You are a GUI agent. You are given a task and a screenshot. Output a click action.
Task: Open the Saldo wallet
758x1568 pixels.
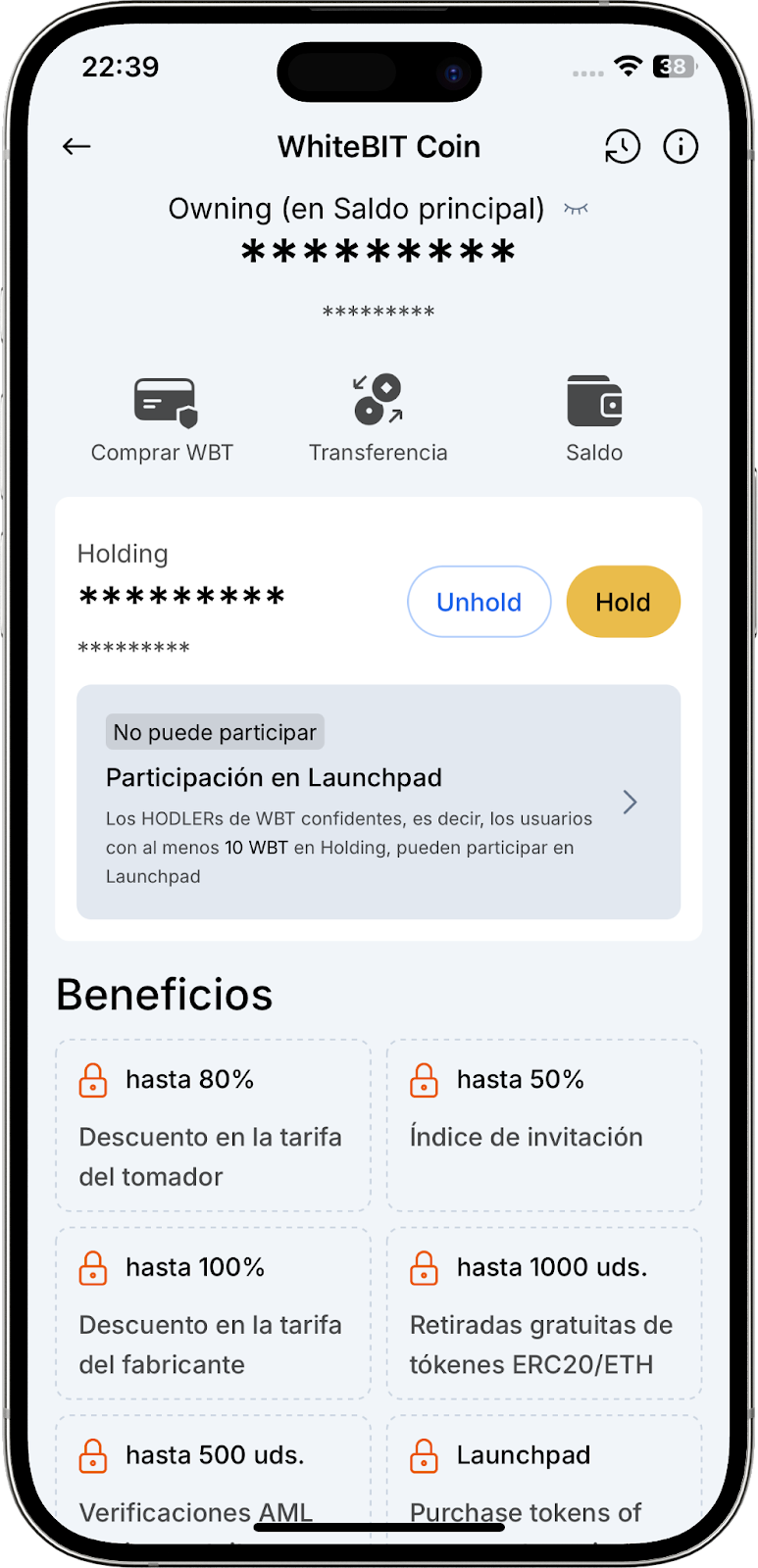(x=594, y=418)
